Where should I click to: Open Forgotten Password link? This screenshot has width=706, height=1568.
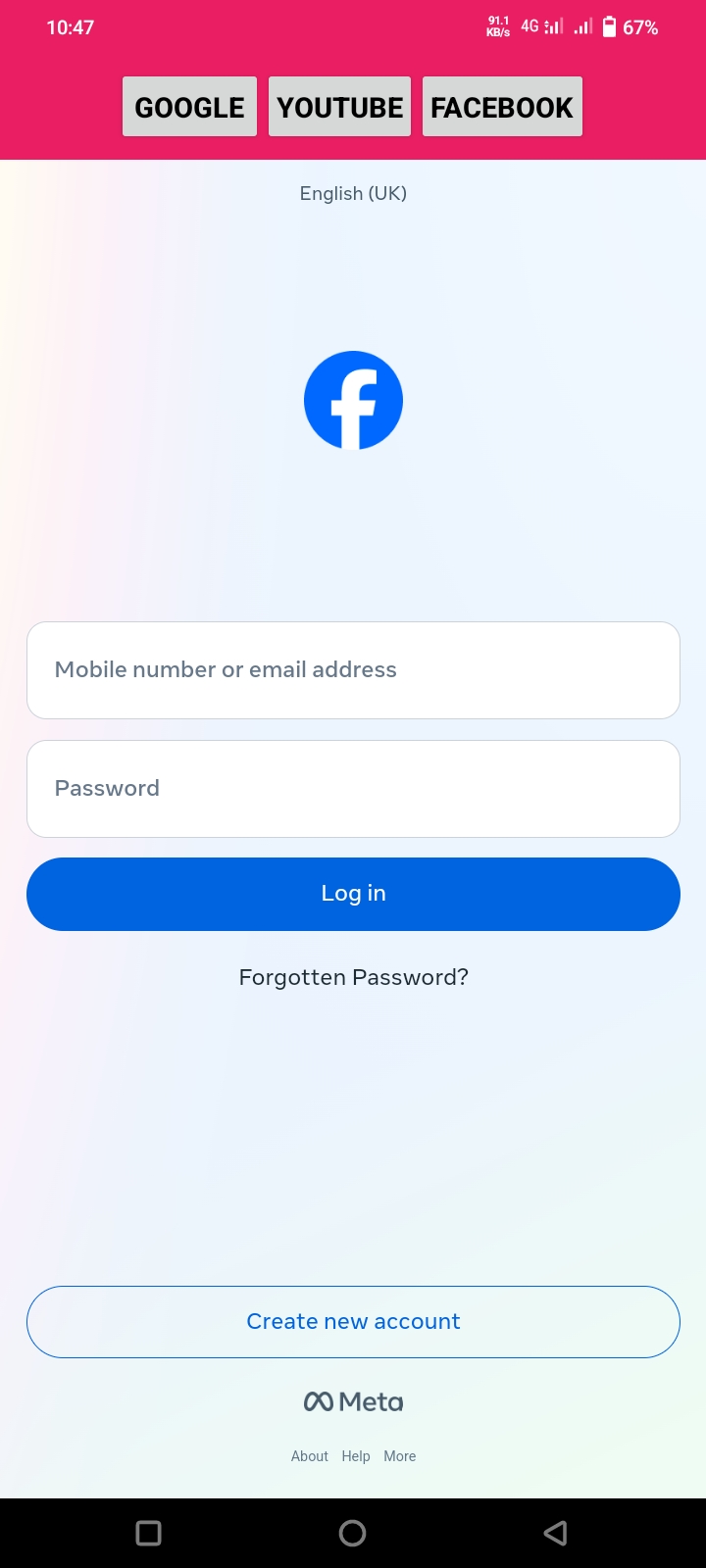(353, 977)
